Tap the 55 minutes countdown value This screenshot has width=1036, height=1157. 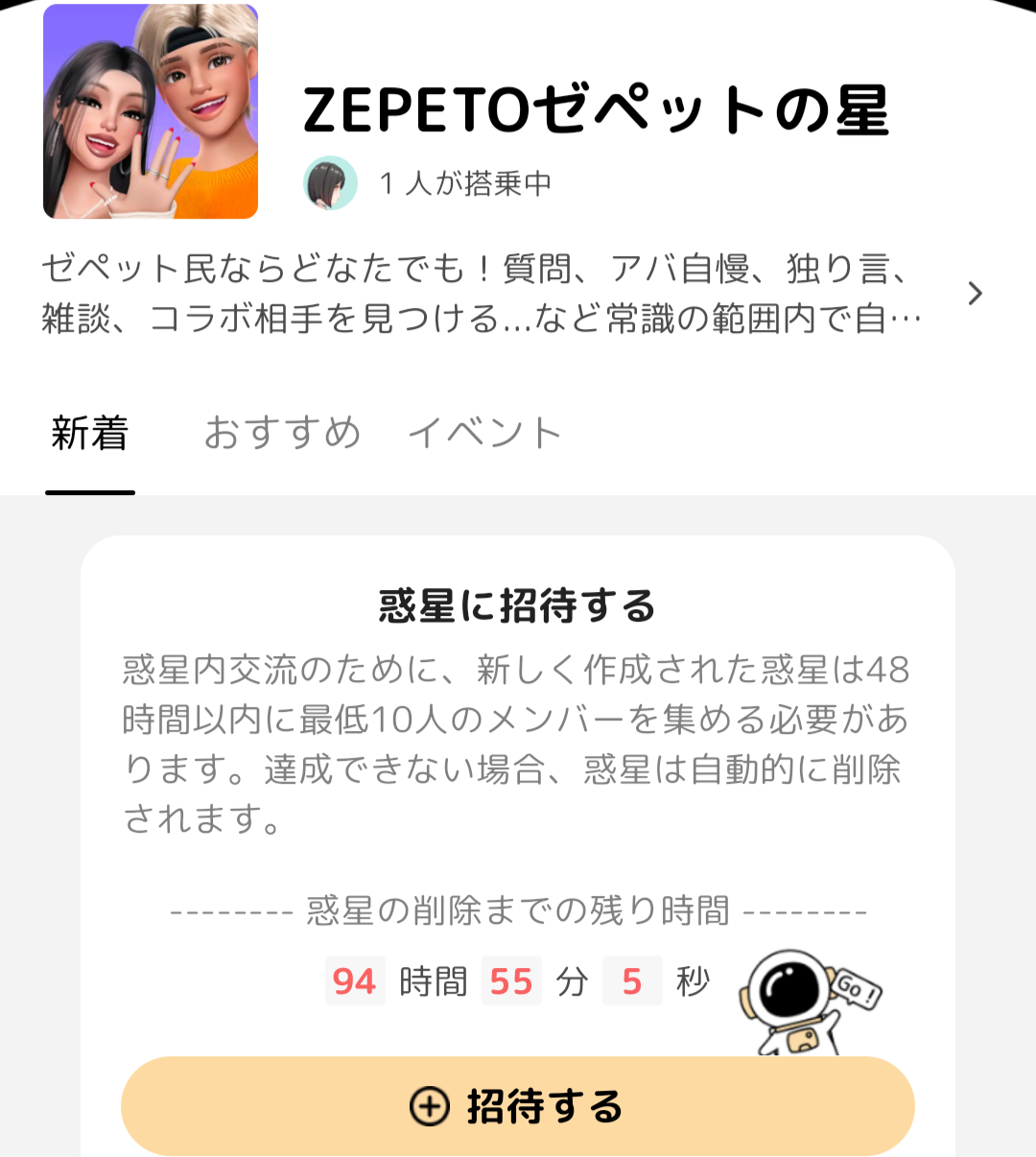tap(511, 980)
